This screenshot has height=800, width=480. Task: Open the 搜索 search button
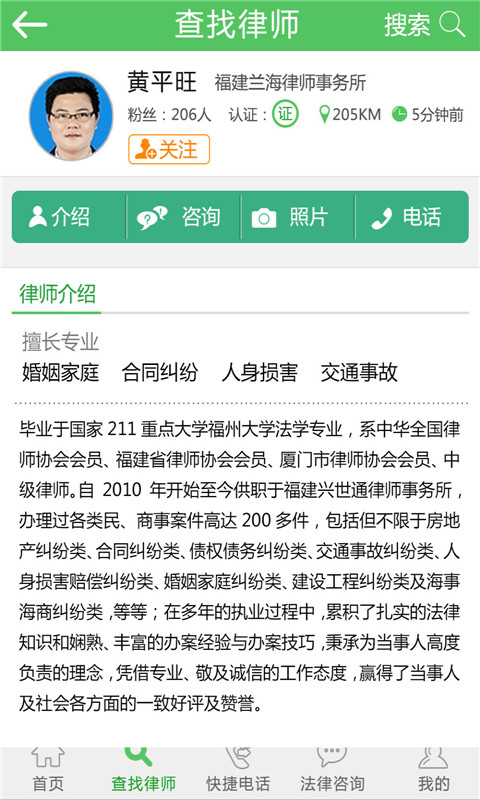pyautogui.click(x=424, y=24)
